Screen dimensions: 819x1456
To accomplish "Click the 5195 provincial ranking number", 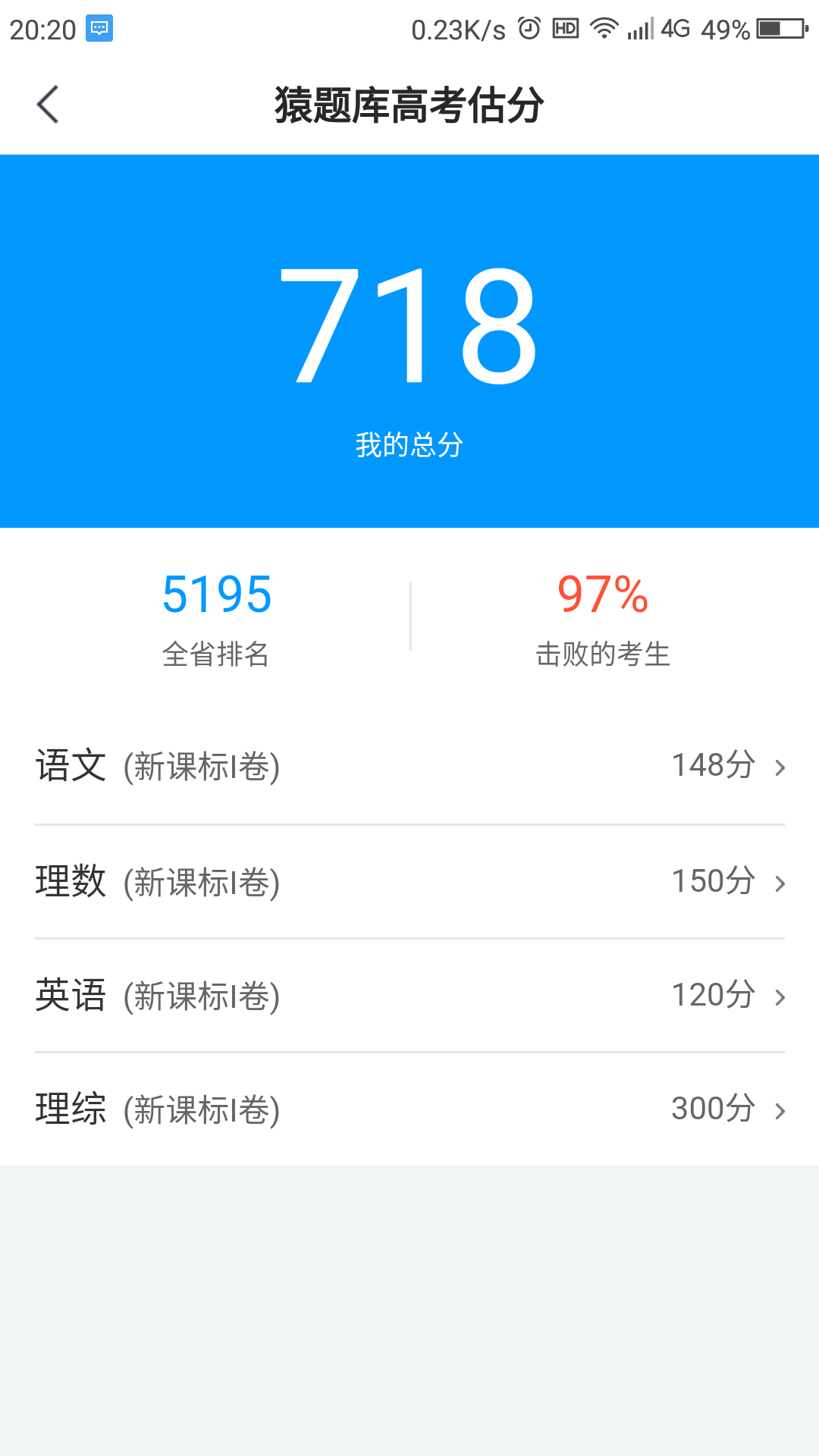I will tap(217, 595).
